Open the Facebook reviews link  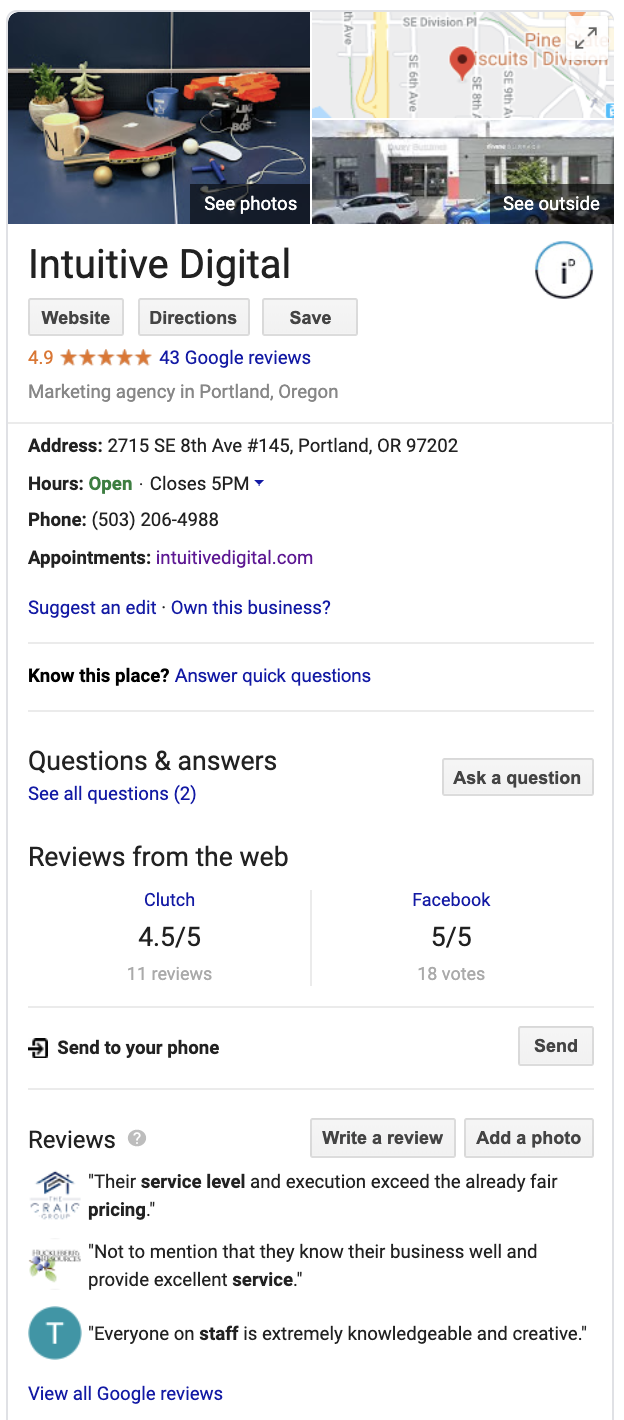click(x=451, y=900)
